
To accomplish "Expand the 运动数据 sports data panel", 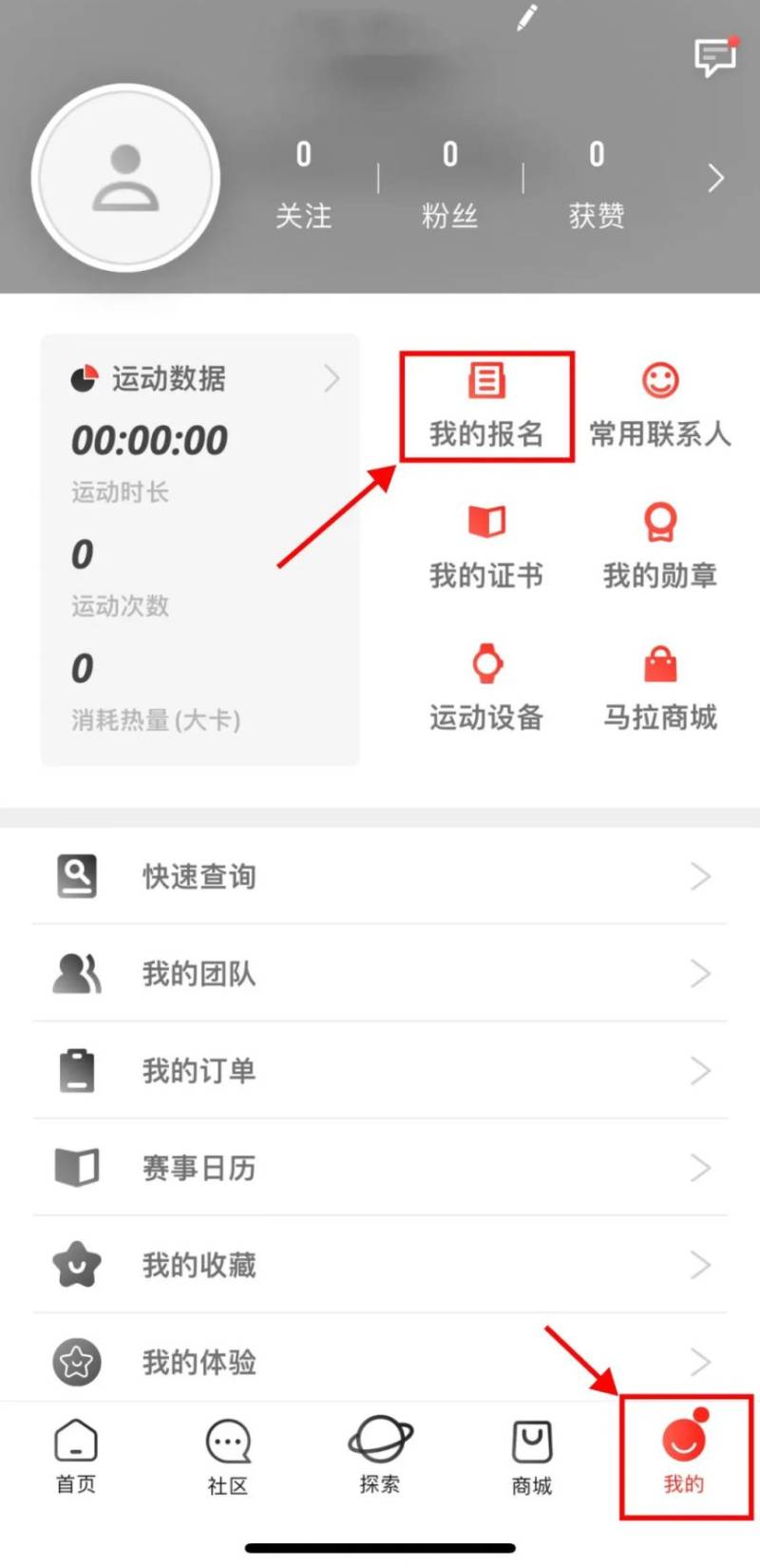I will tap(332, 379).
